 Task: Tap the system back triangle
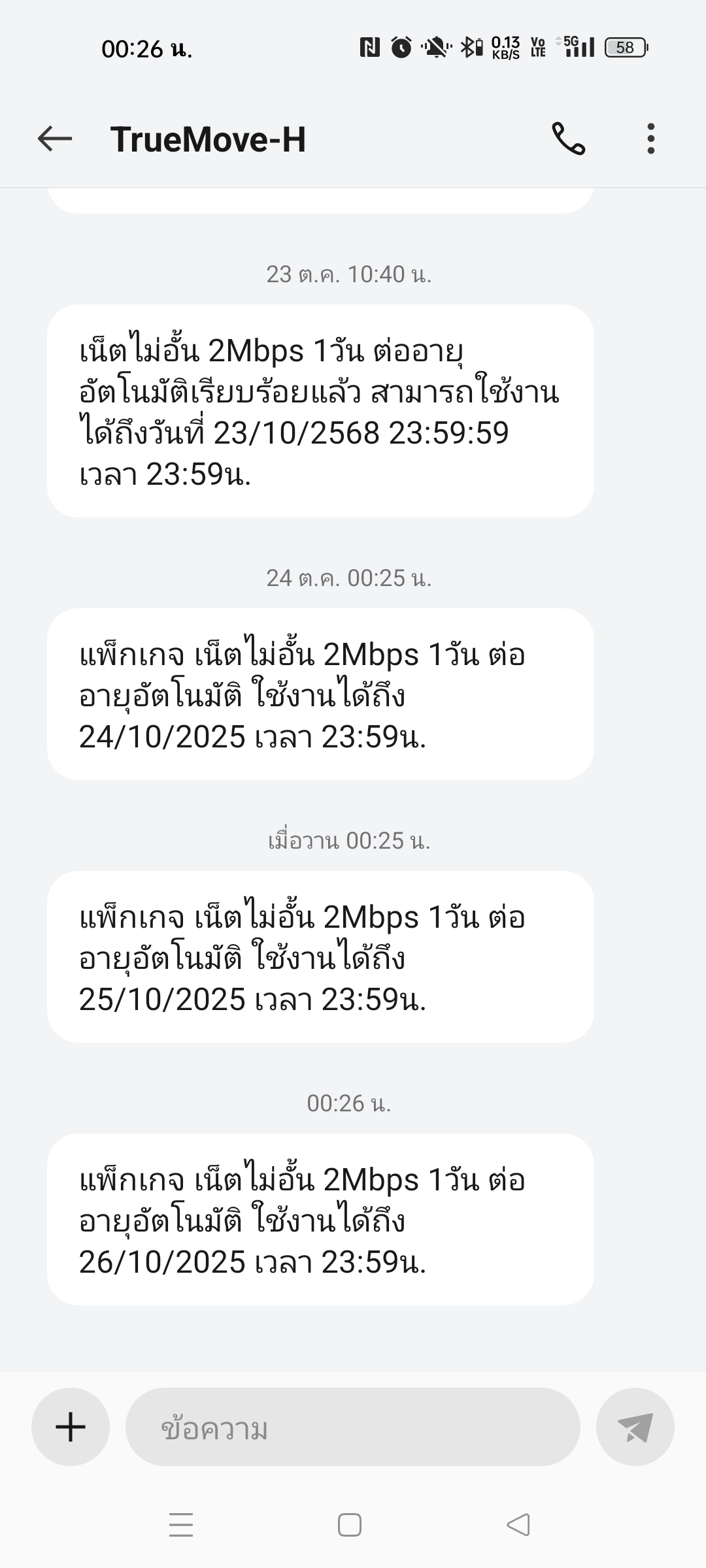518,1526
